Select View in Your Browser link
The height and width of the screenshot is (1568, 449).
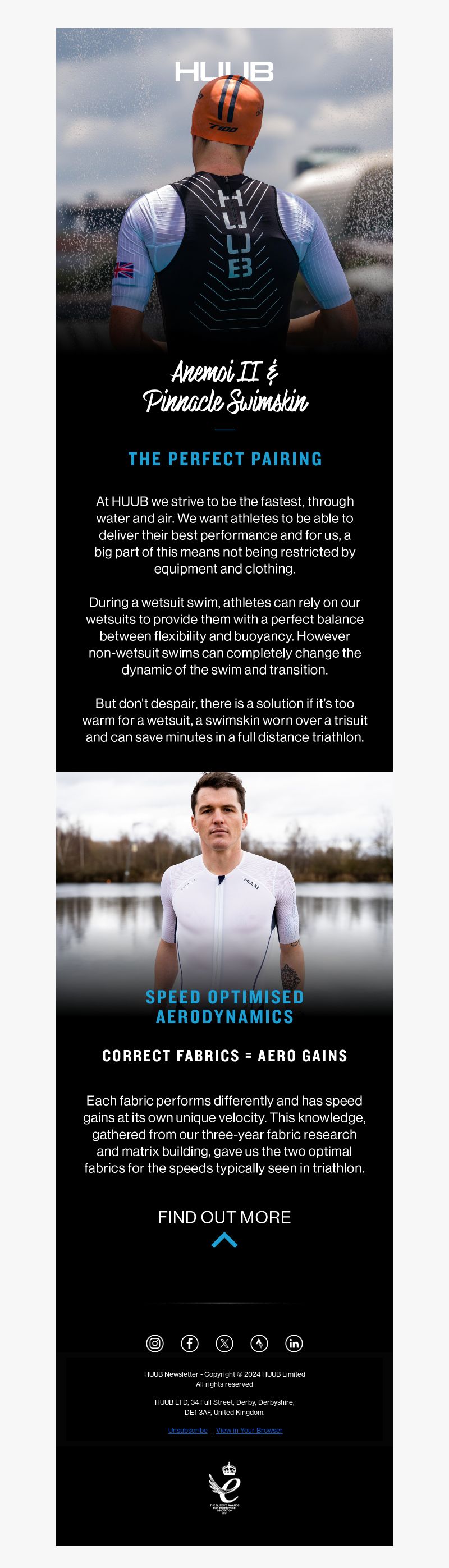tap(249, 1431)
